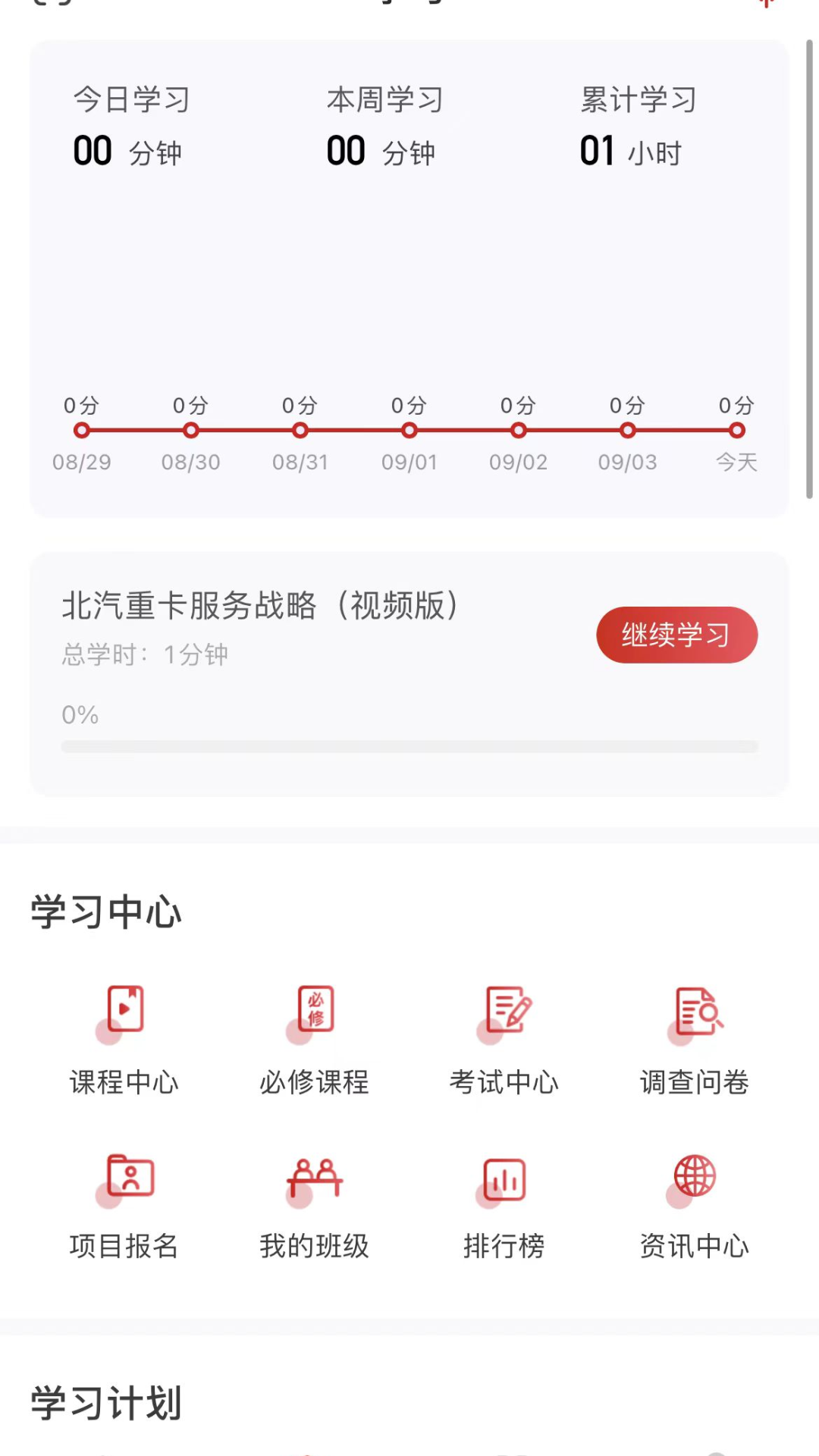Open the 排行榜 leaderboard
Image resolution: width=819 pixels, height=1456 pixels.
[504, 1204]
